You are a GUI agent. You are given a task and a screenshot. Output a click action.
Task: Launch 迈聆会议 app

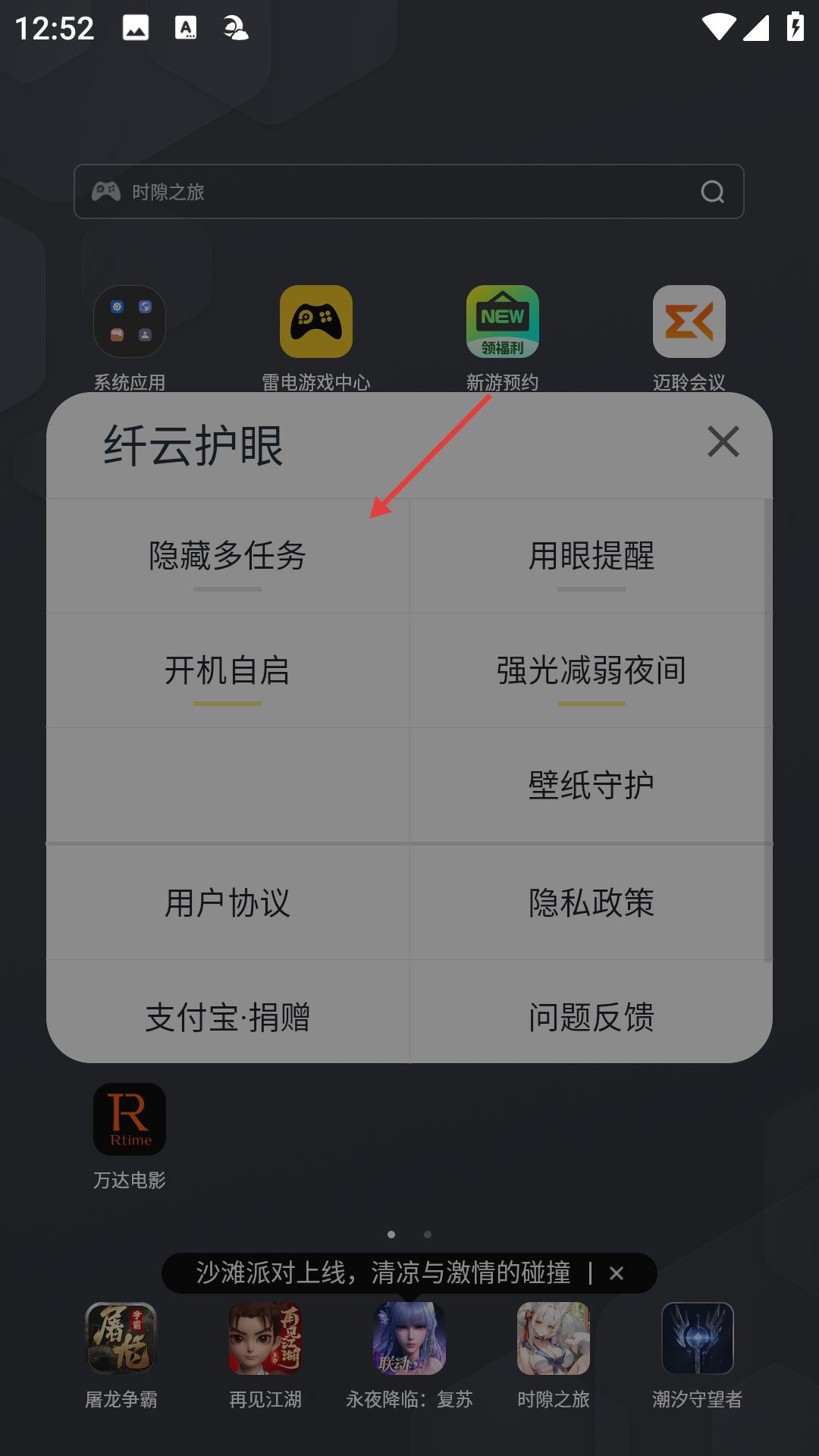coord(689,322)
